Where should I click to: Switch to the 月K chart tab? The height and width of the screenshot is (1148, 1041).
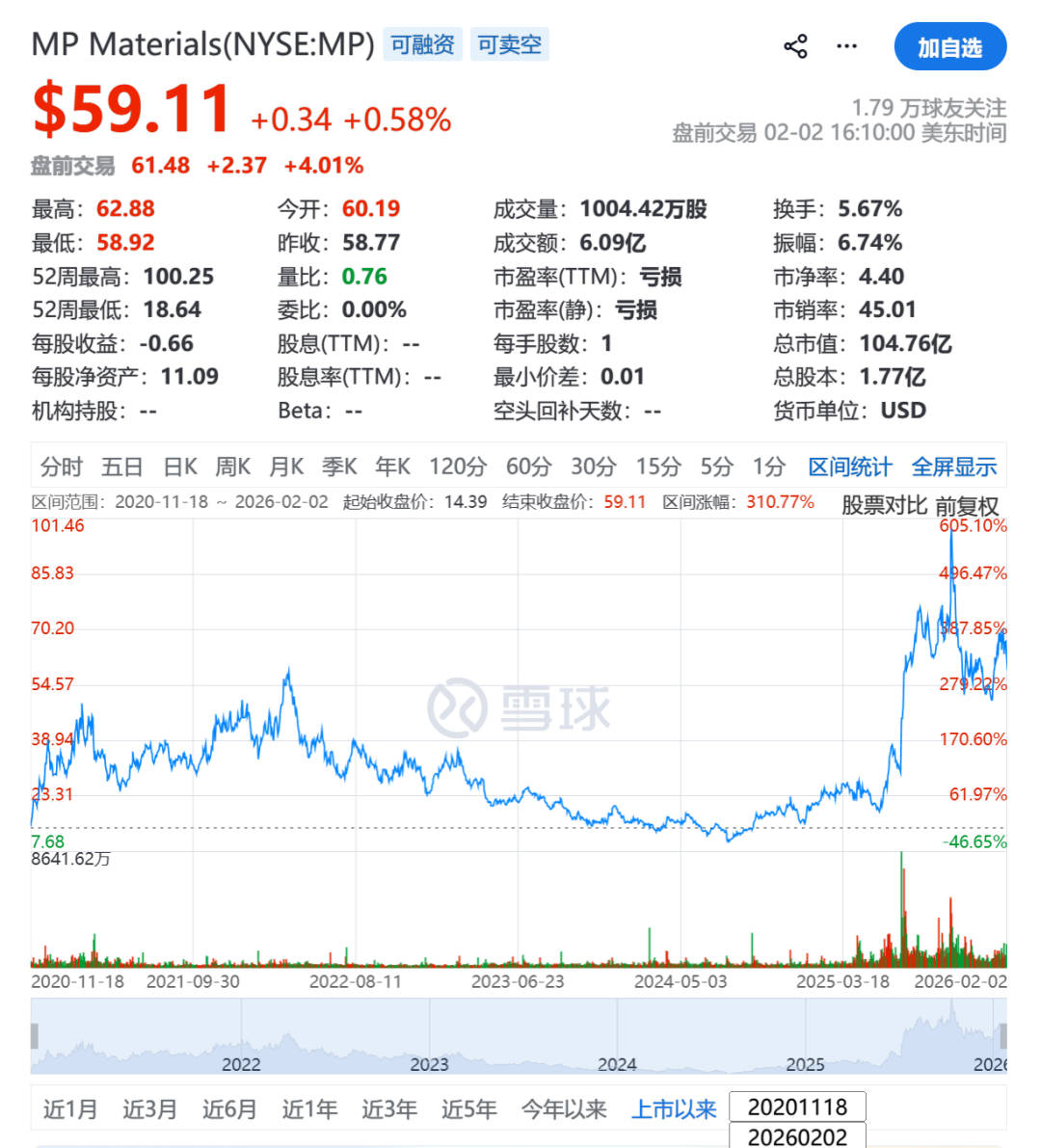point(286,466)
